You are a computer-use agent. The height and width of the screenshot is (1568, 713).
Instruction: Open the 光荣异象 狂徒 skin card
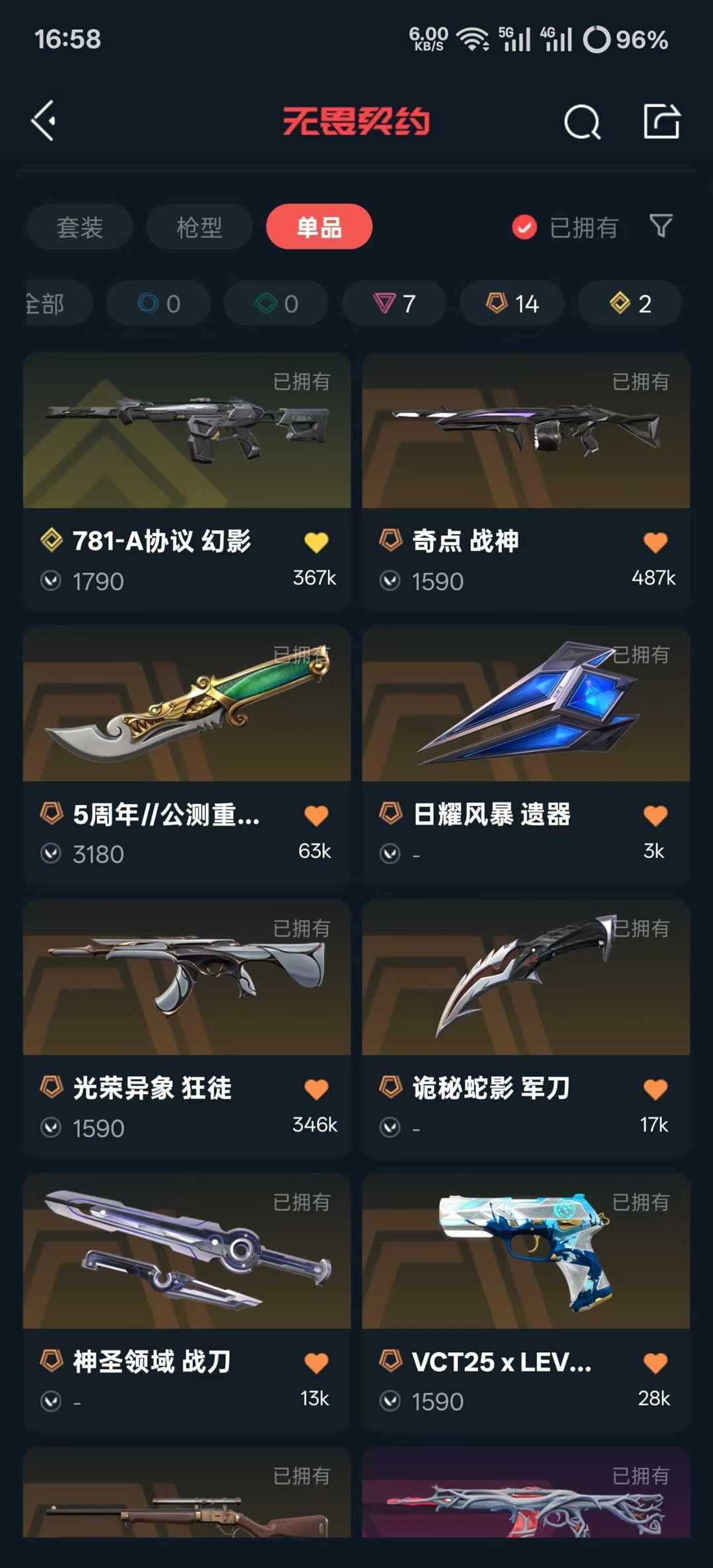click(x=187, y=1028)
